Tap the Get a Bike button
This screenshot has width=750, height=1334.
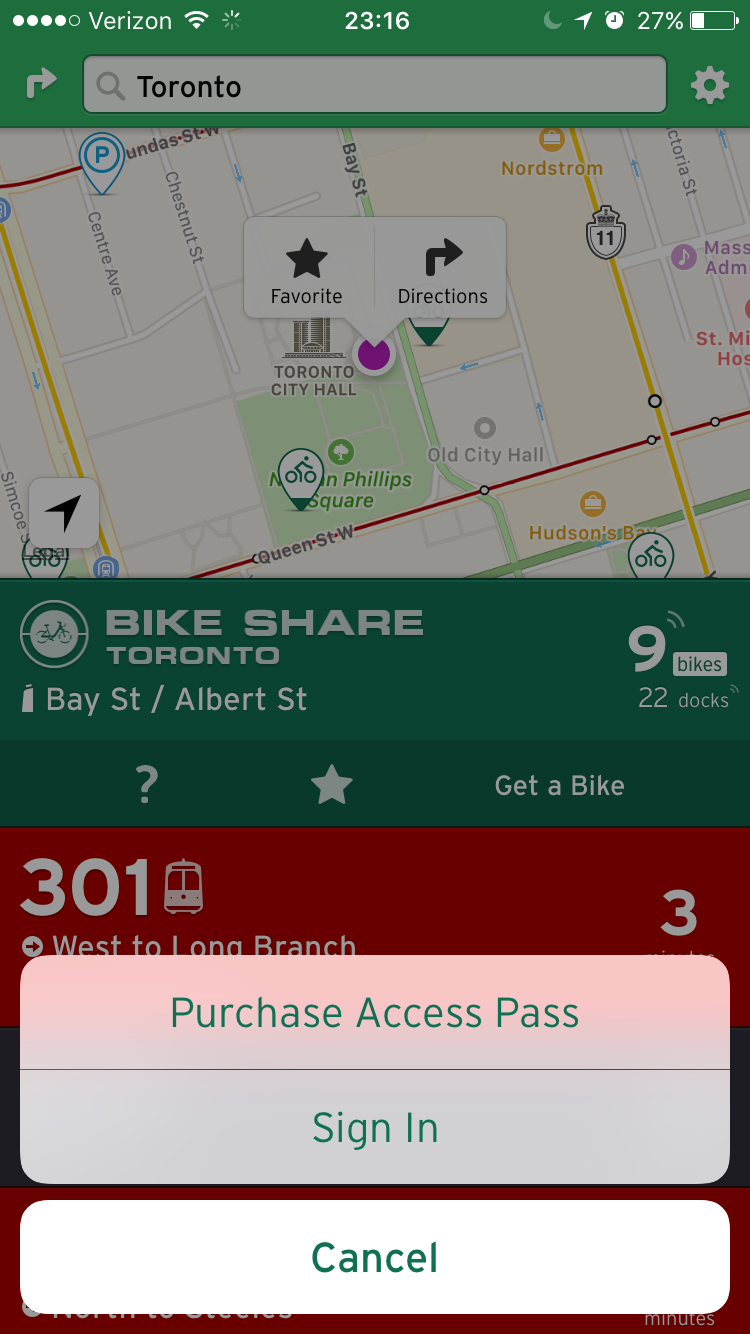[x=558, y=785]
